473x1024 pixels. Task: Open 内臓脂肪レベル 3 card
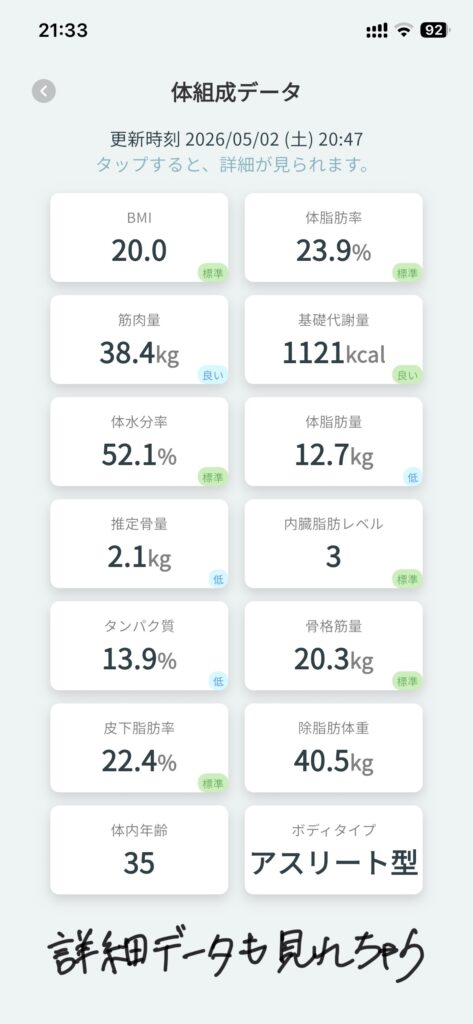click(333, 543)
